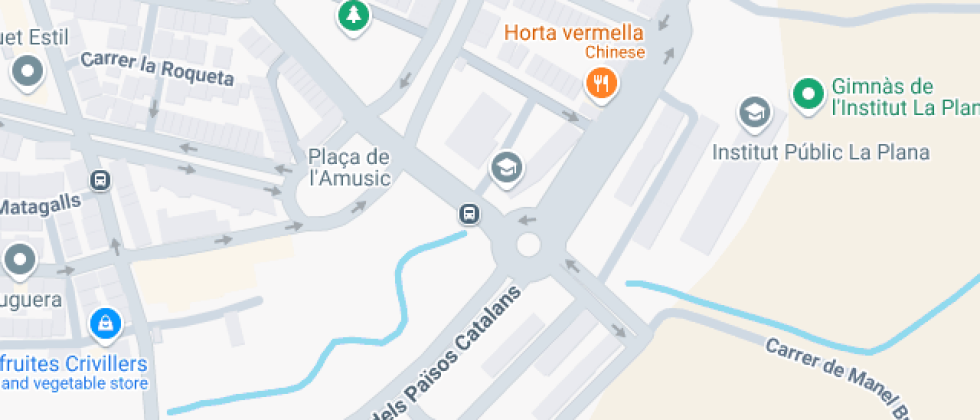Open the grey place pin labelled Estil
Viewport: 980px width, 420px height.
[x=26, y=71]
